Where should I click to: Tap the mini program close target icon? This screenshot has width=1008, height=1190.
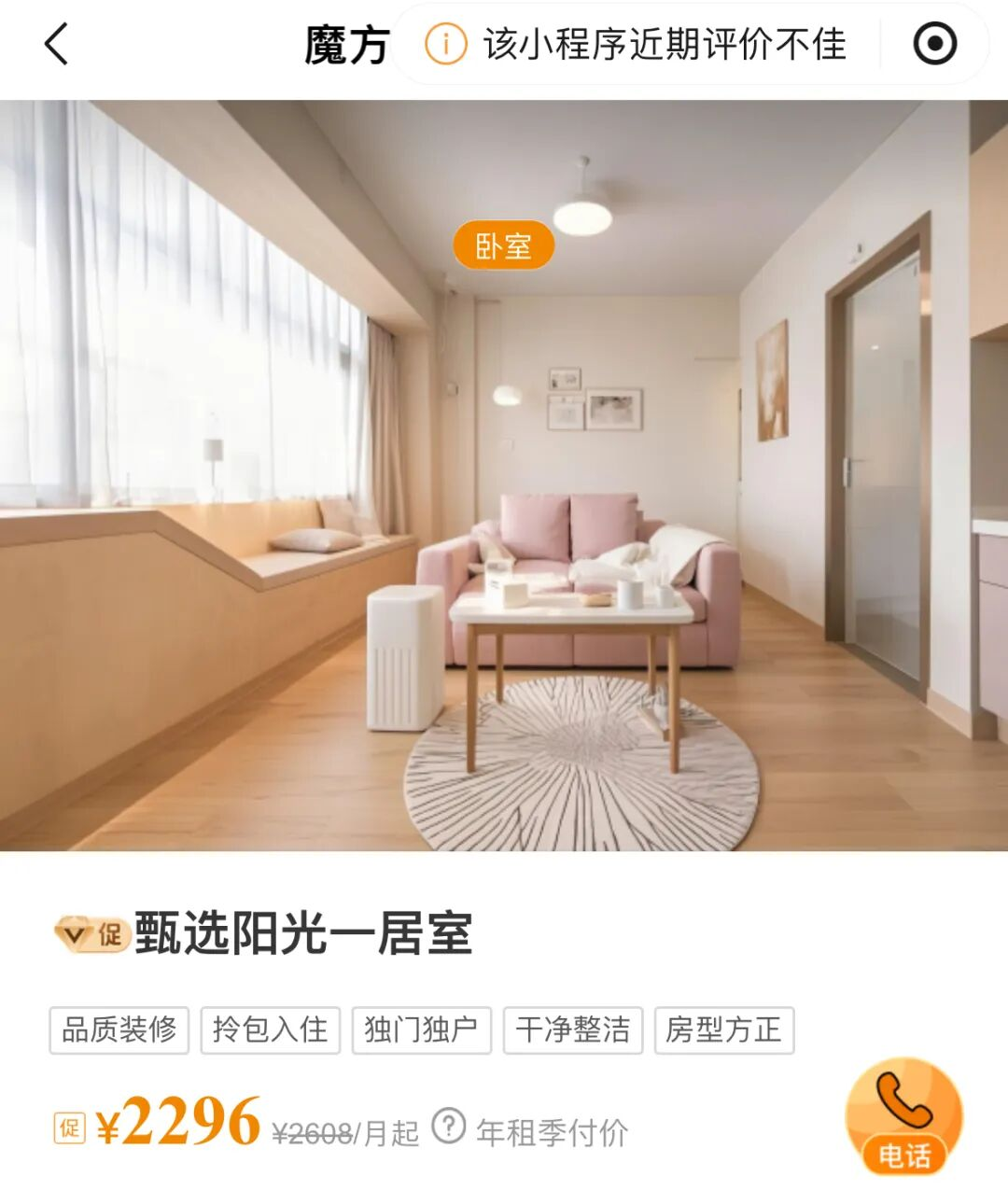pos(934,44)
